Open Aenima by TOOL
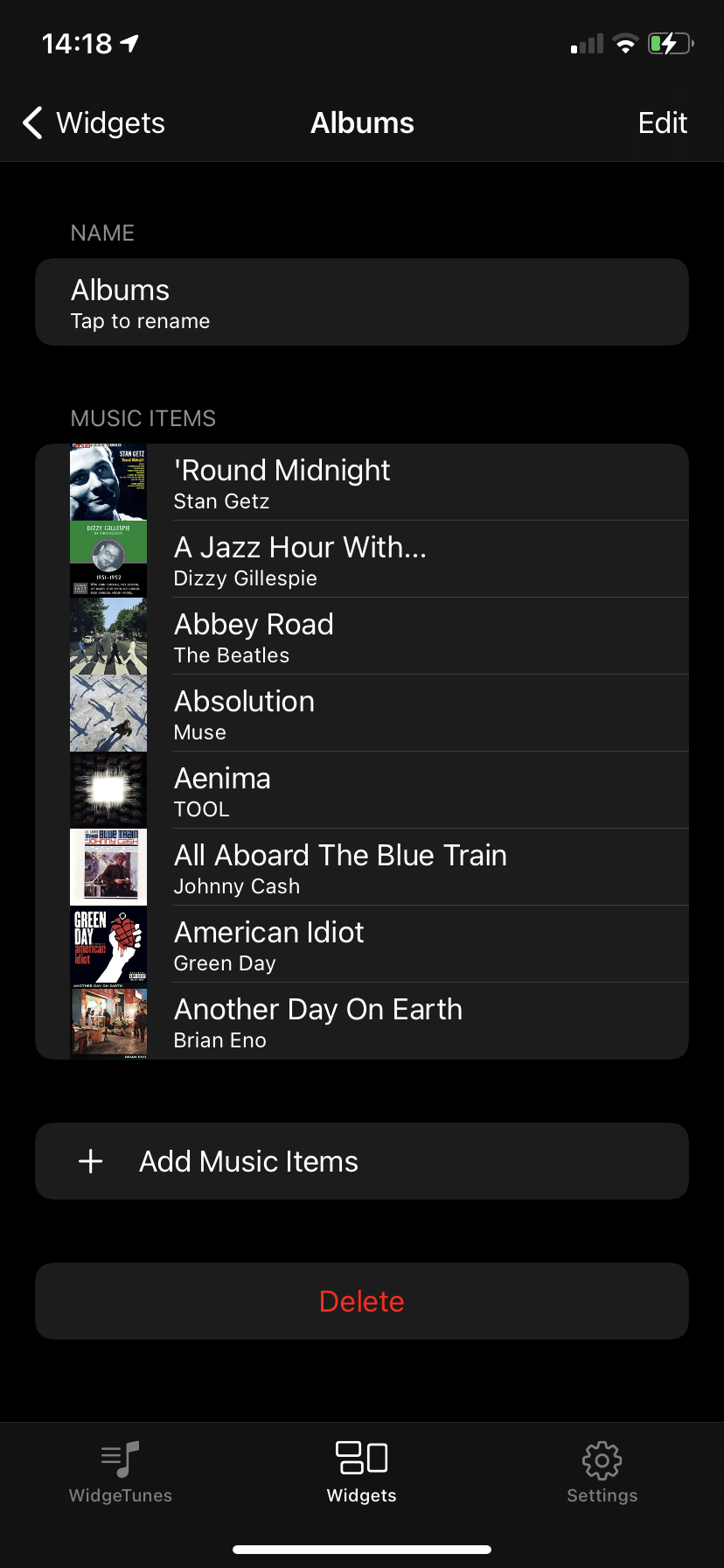 click(x=361, y=791)
